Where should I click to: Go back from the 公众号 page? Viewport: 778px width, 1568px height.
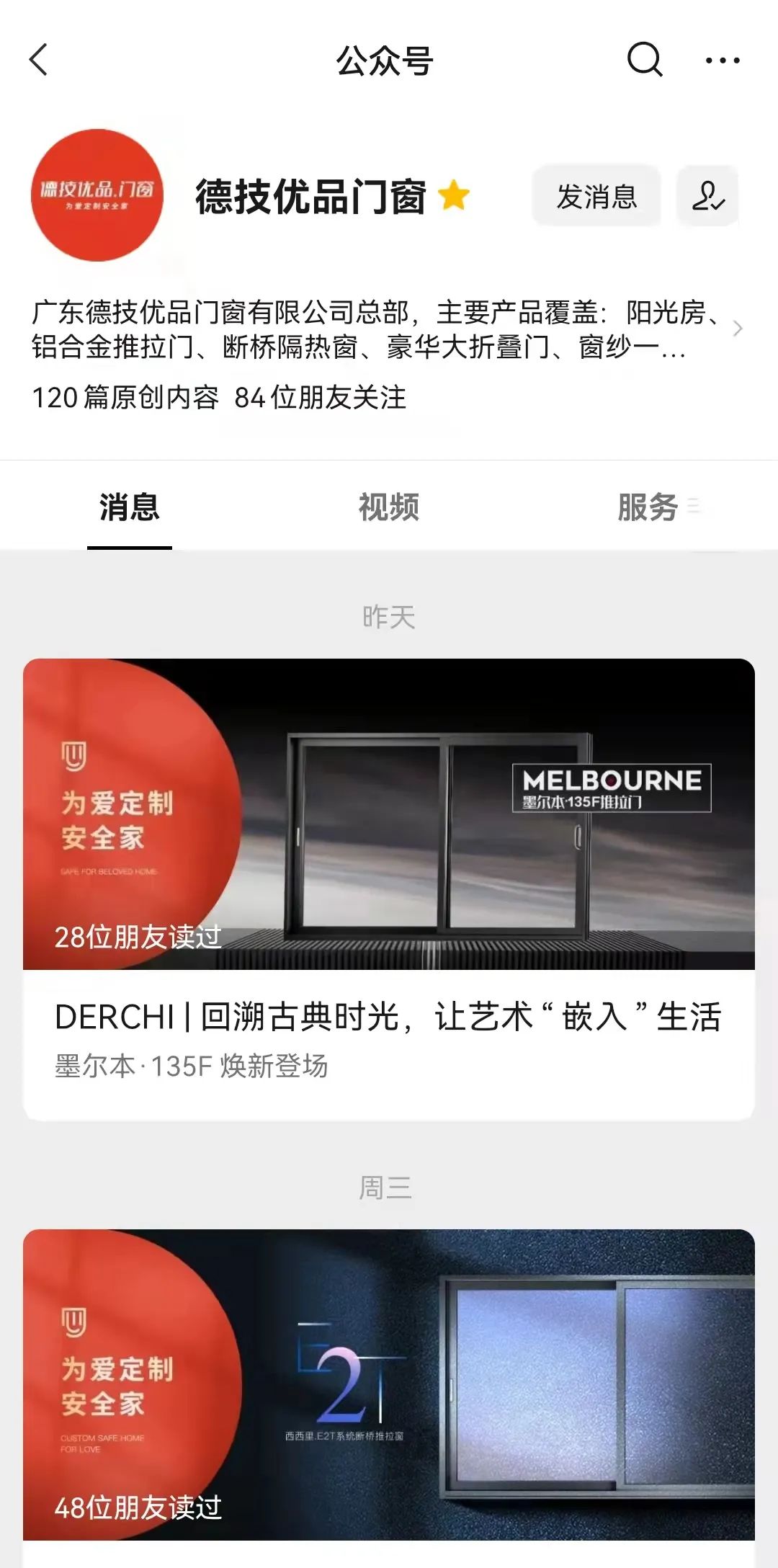(39, 60)
